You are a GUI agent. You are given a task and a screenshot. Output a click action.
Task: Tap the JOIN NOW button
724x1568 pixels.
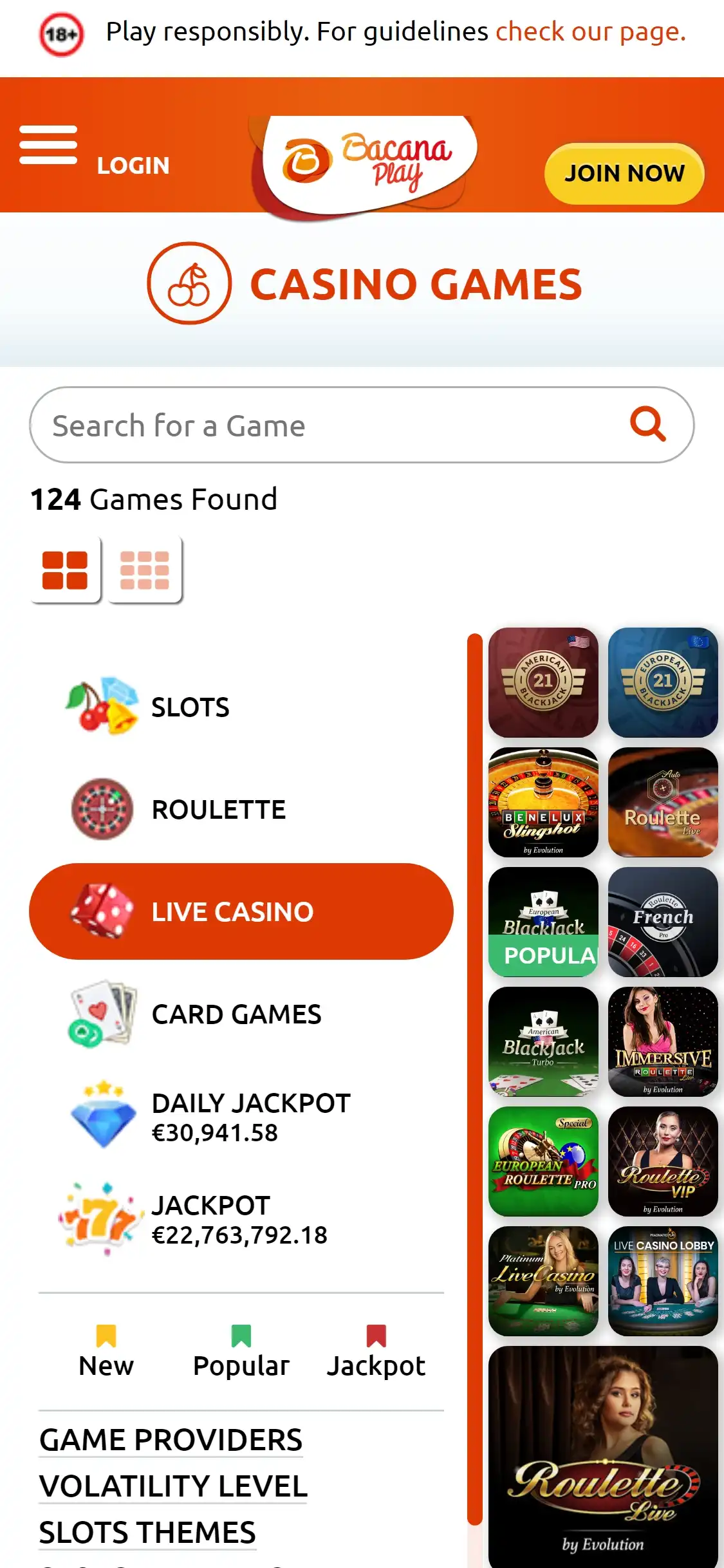(624, 173)
